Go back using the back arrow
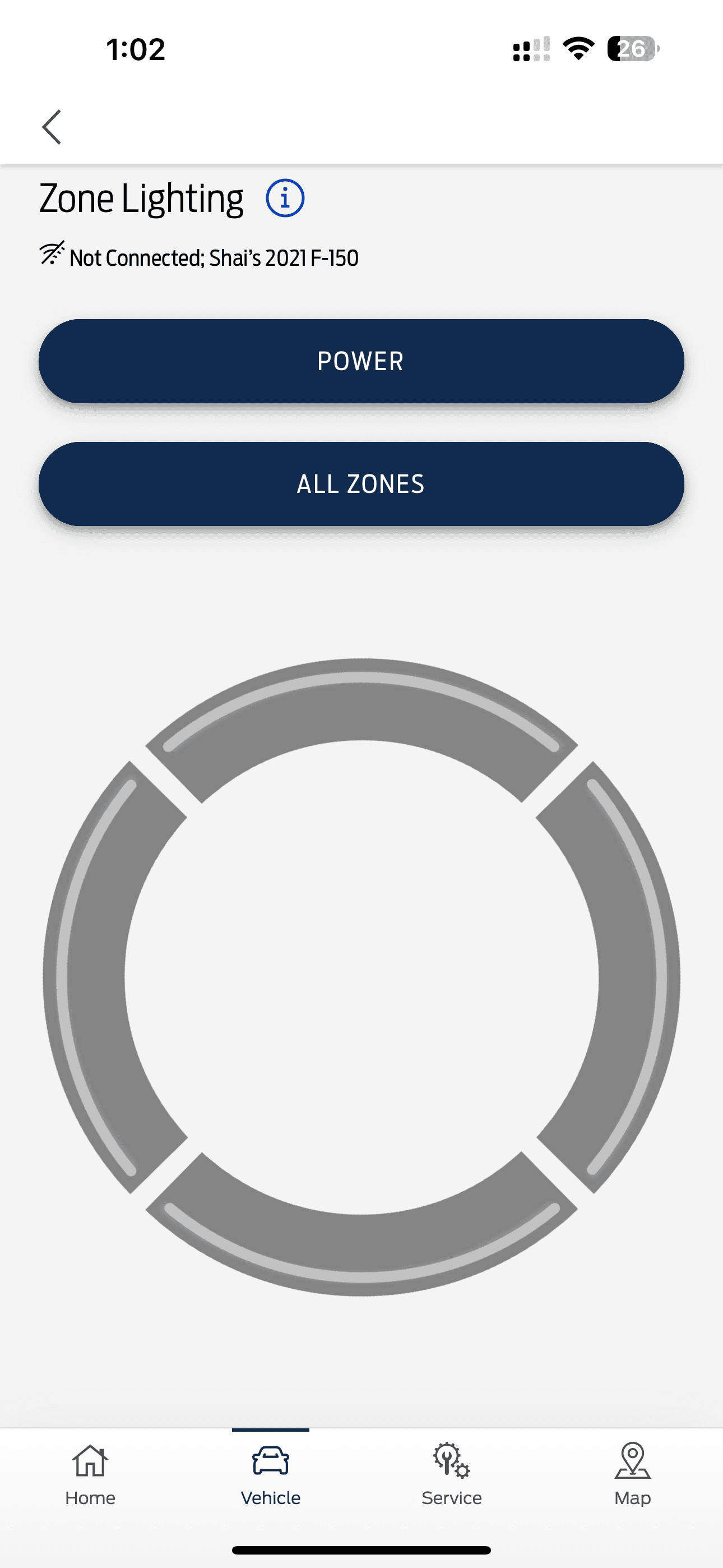Screen dimensions: 723x1568 pyautogui.click(x=52, y=126)
